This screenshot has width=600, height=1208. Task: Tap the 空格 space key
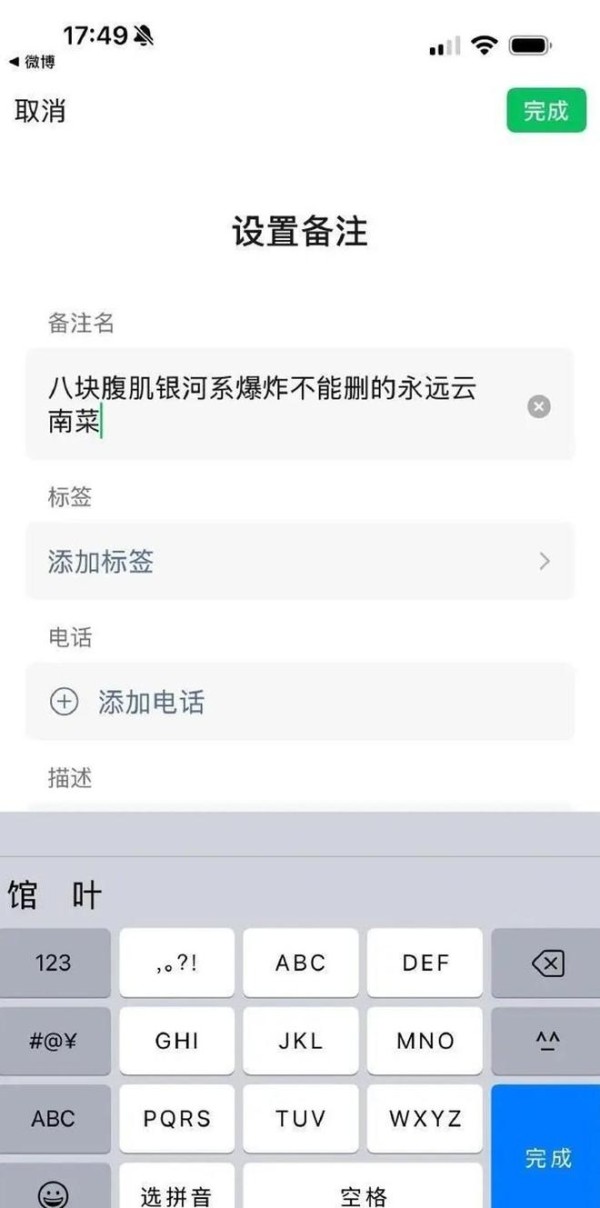(x=363, y=1190)
